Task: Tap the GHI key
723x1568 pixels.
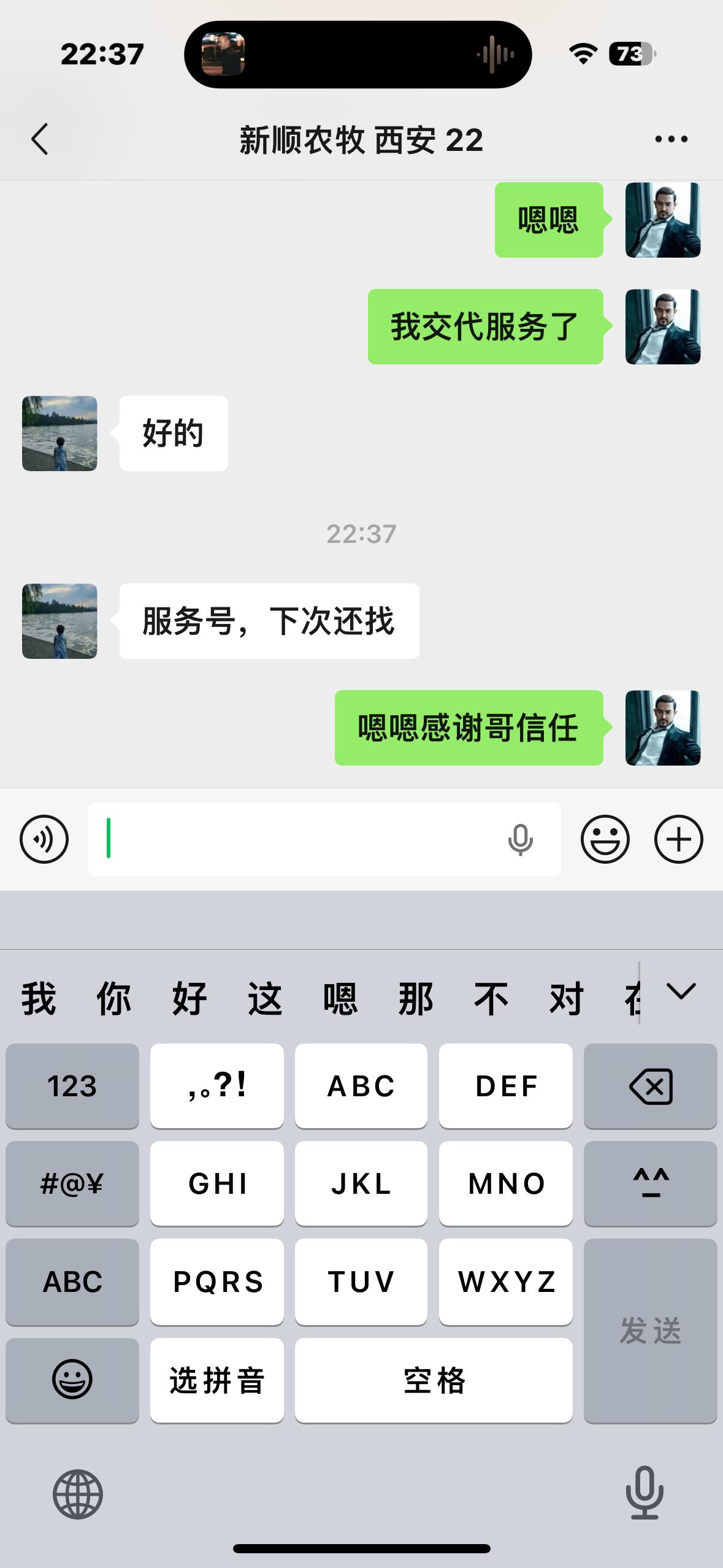Action: pos(216,1183)
